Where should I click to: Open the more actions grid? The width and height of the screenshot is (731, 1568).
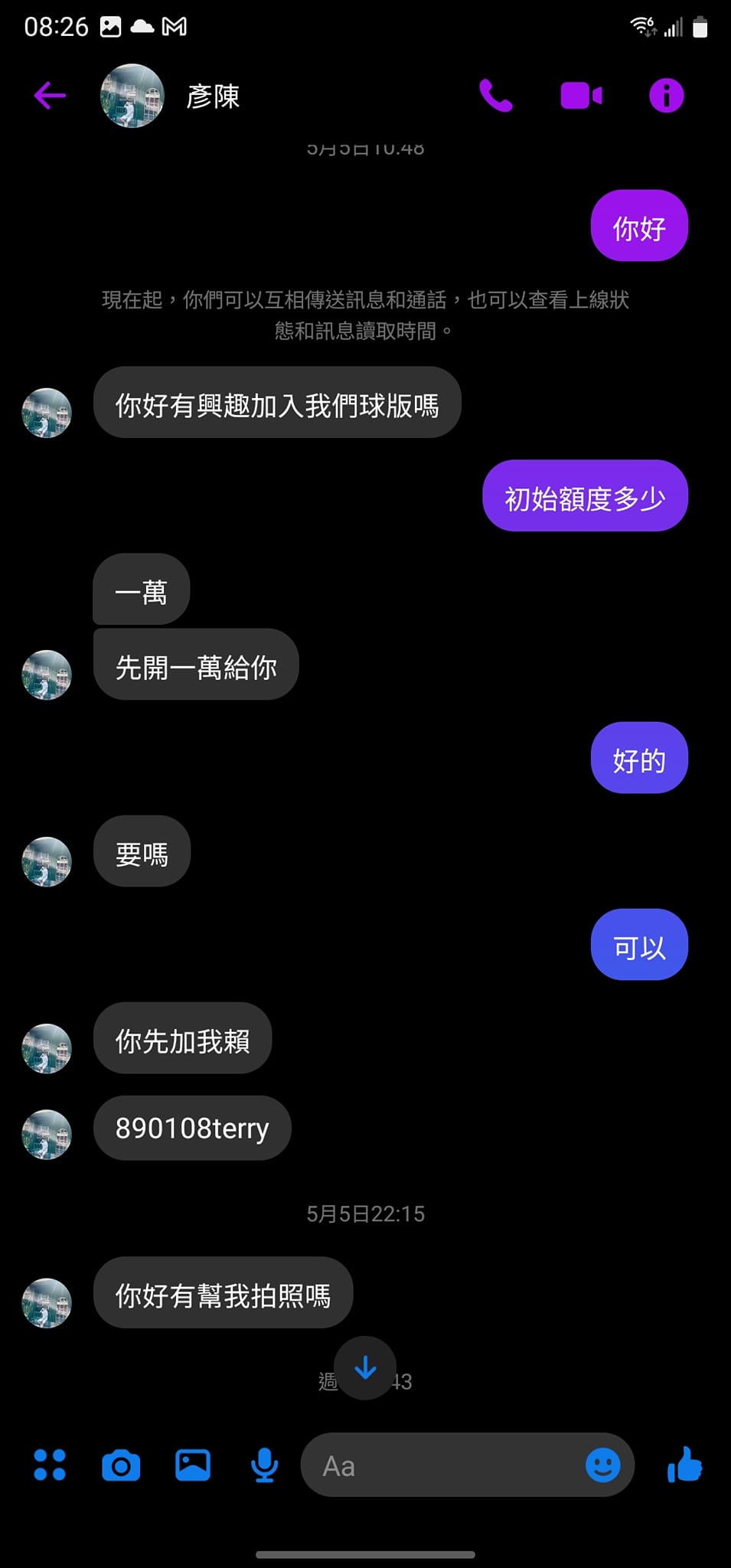coord(50,1465)
